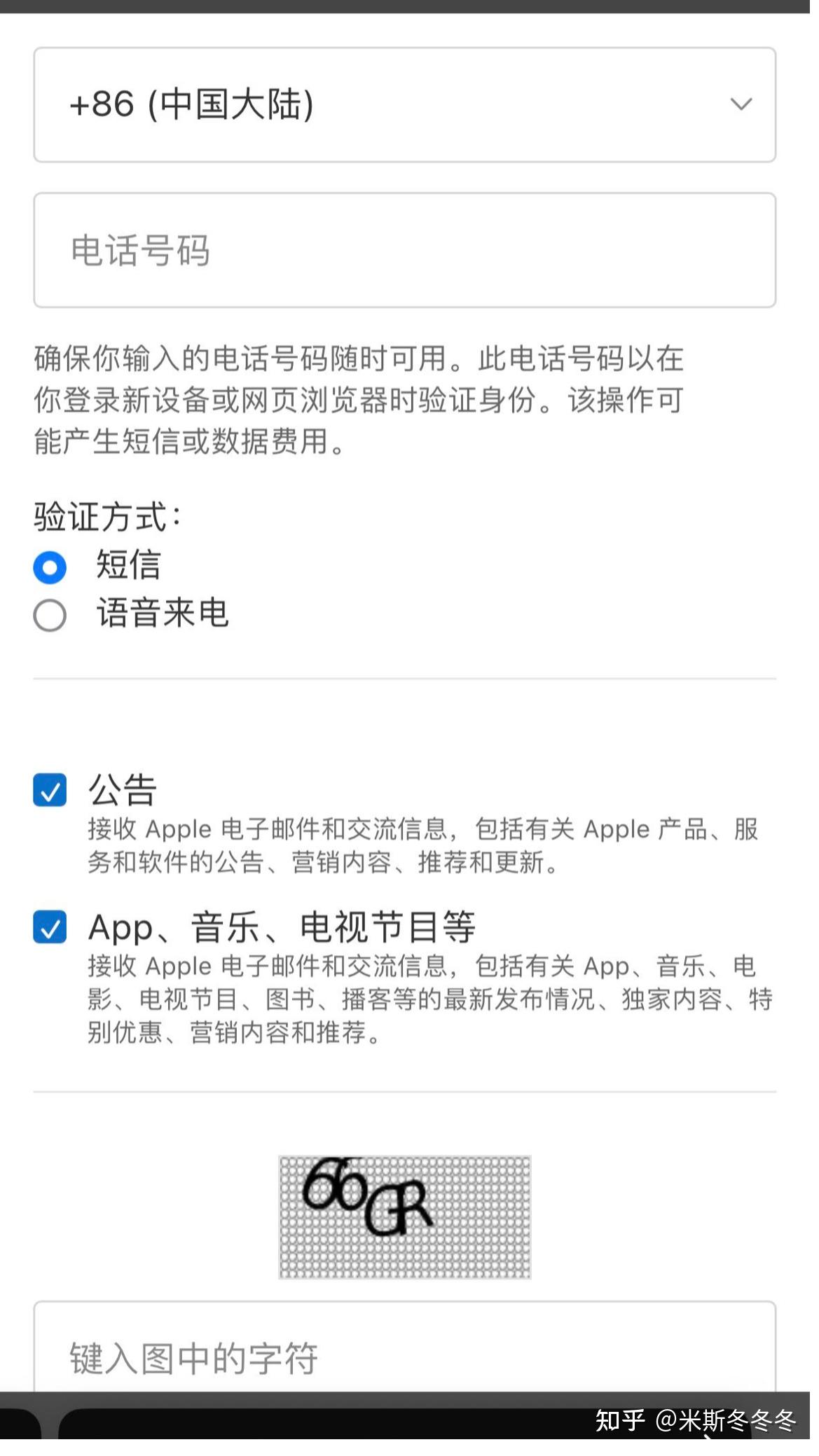The width and height of the screenshot is (819, 1456).
Task: Click the 电话号码 phone number field
Action: pyautogui.click(x=405, y=249)
